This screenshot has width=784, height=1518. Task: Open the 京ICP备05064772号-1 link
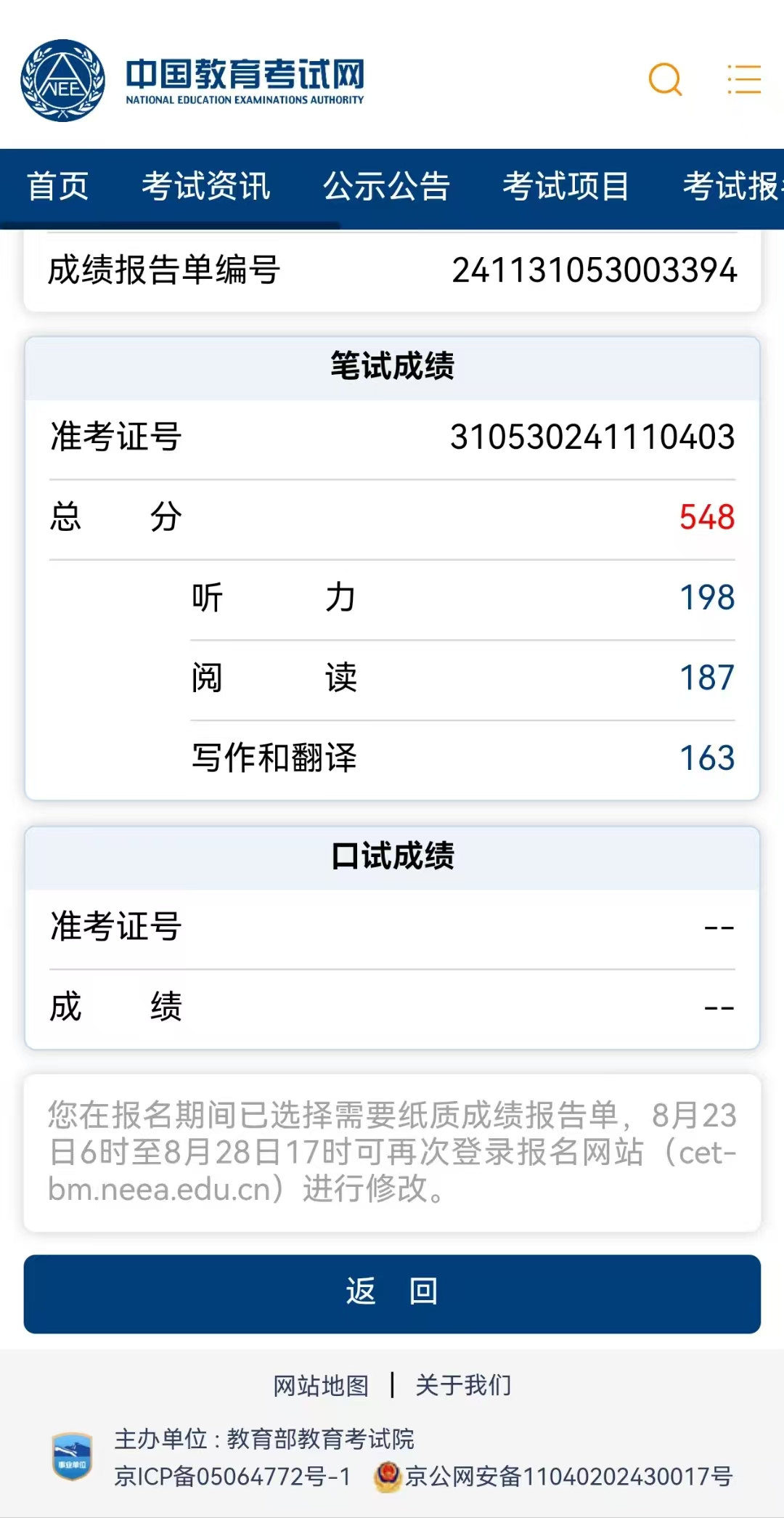point(232,1477)
